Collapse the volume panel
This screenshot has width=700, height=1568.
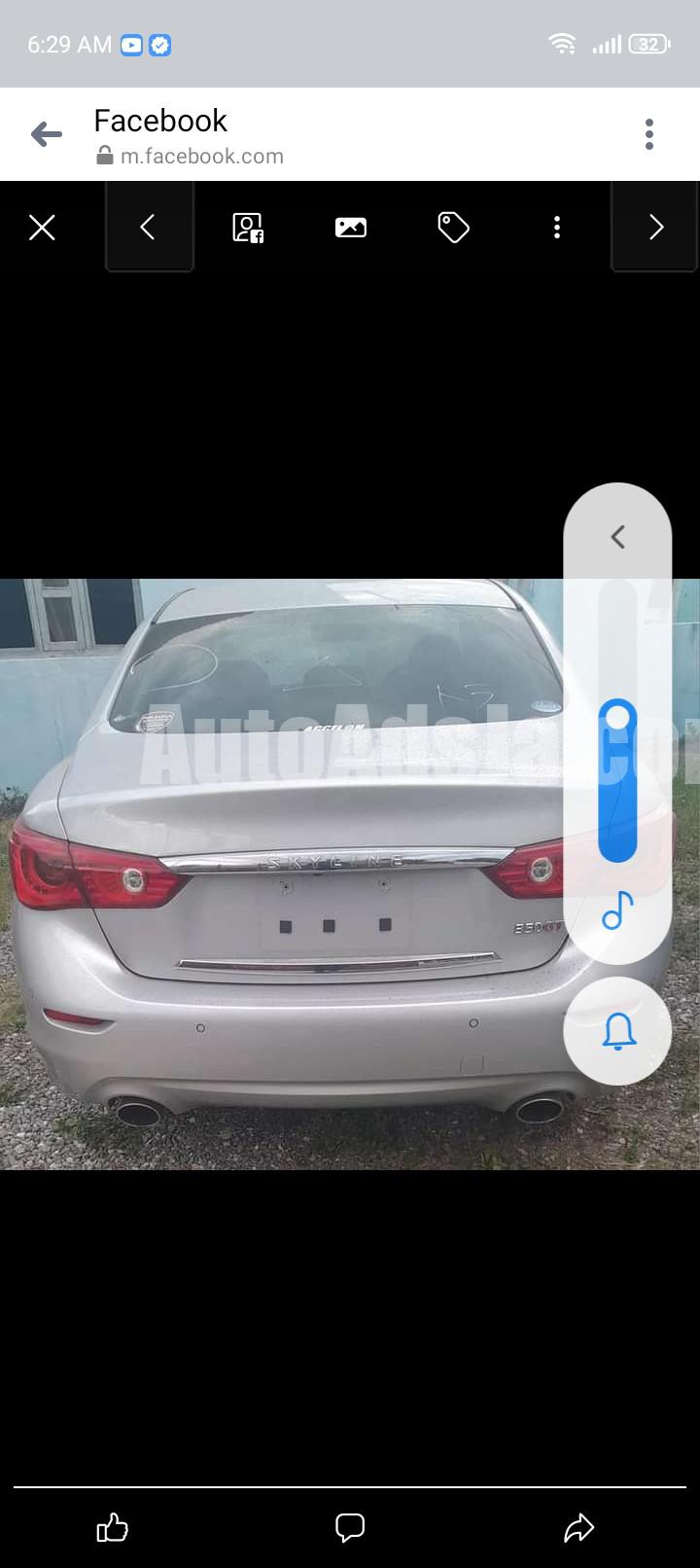pyautogui.click(x=617, y=537)
